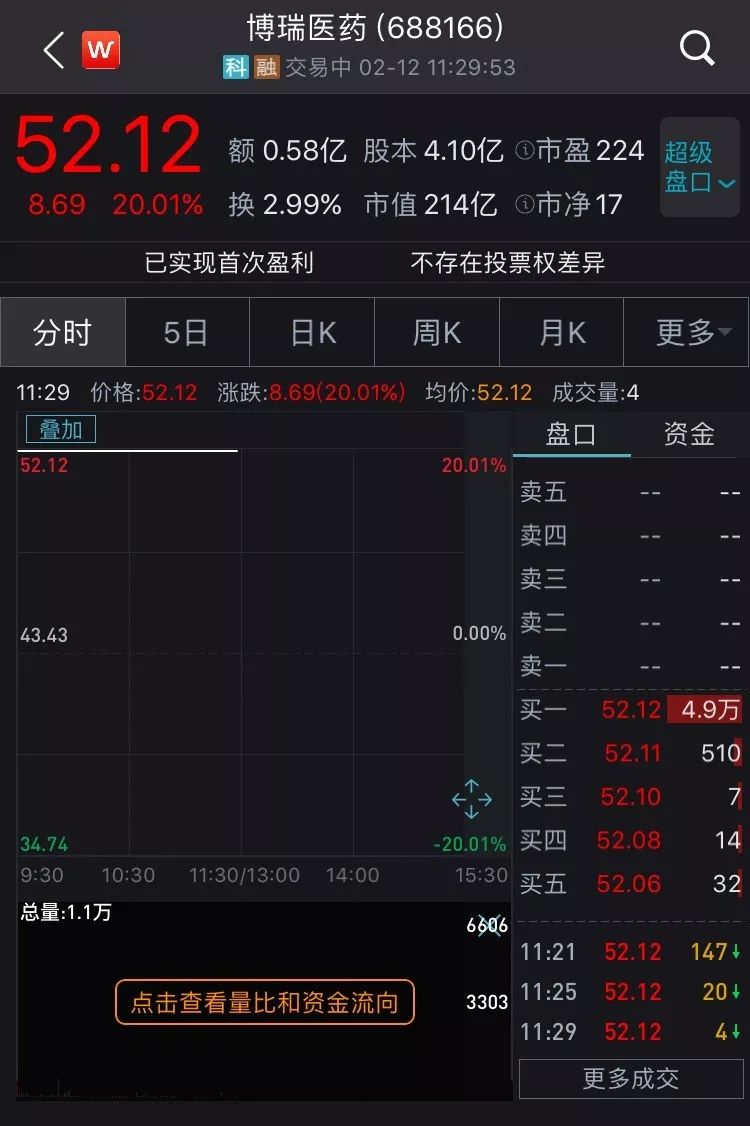Viewport: 750px width, 1126px height.
Task: Switch to the 5日 chart tab
Action: click(186, 333)
